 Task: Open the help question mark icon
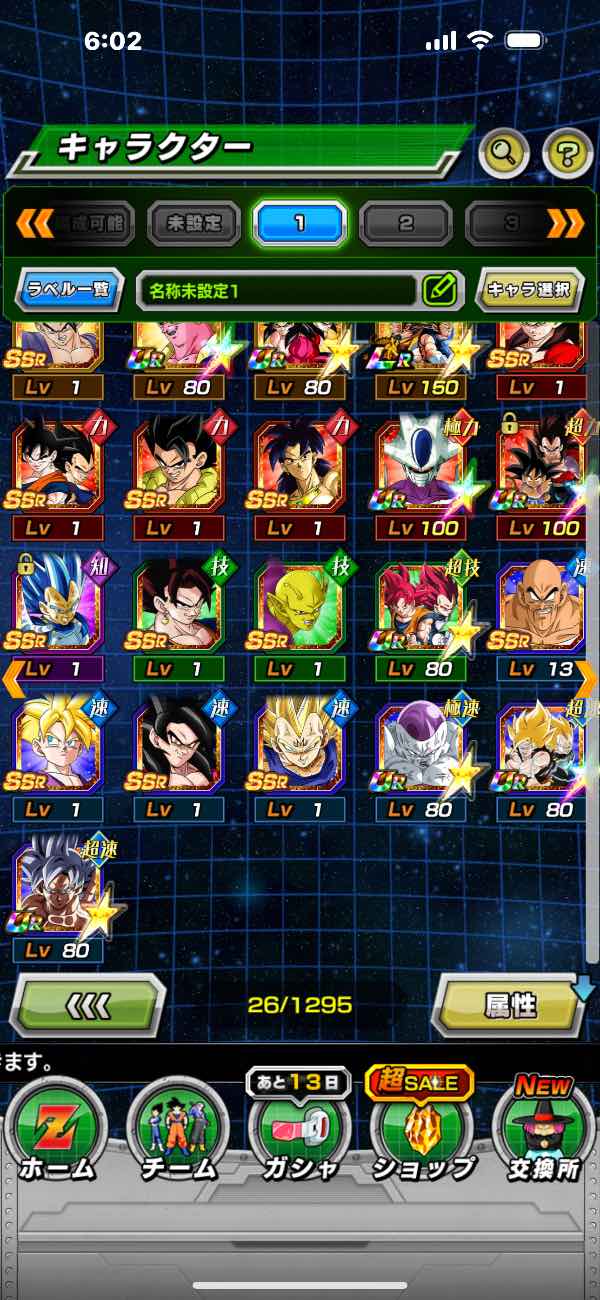pyautogui.click(x=567, y=153)
